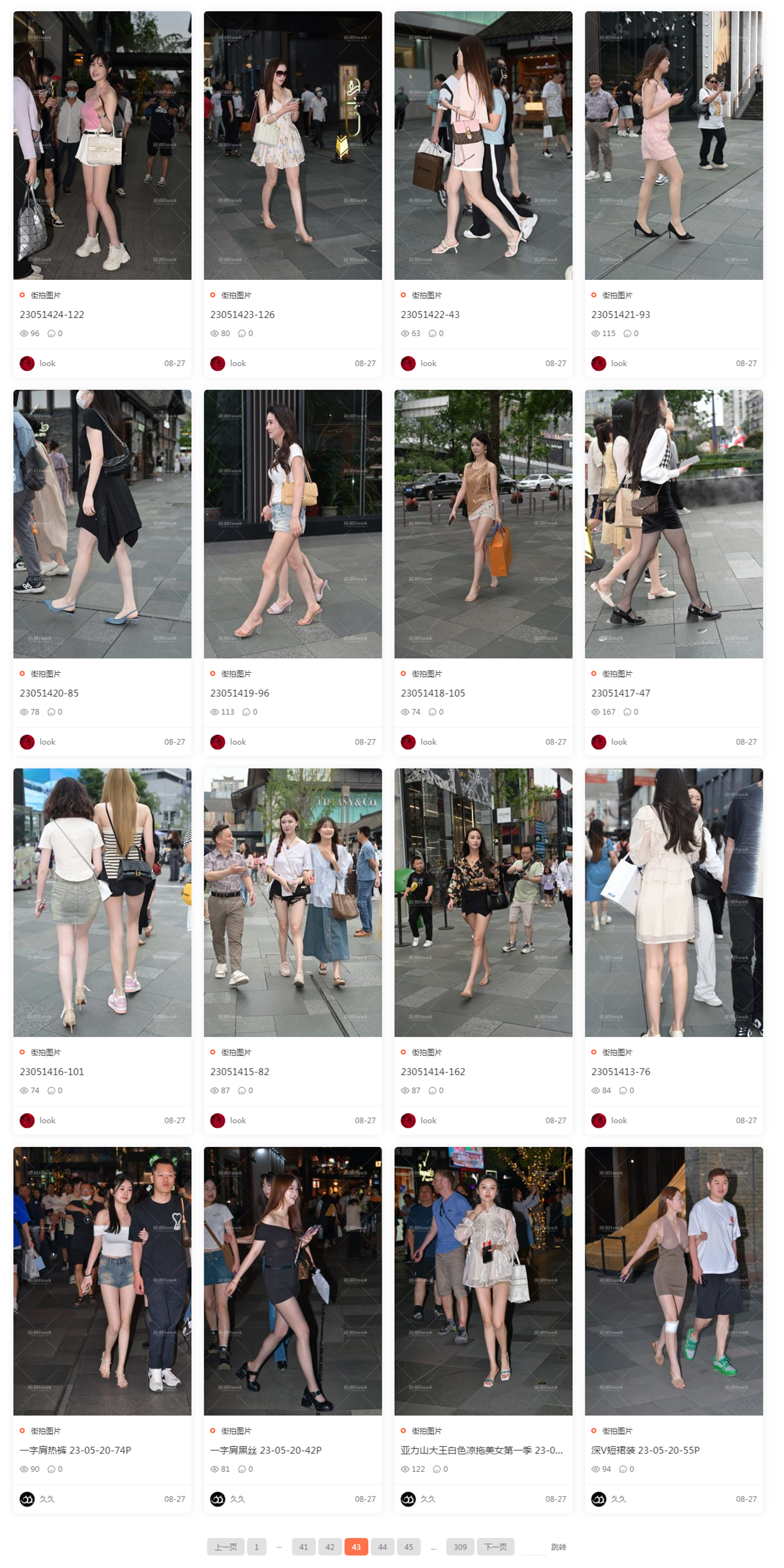Open the 深V短裙装 23-05-20-55P post
This screenshot has height=1568, width=784.
[x=645, y=1450]
